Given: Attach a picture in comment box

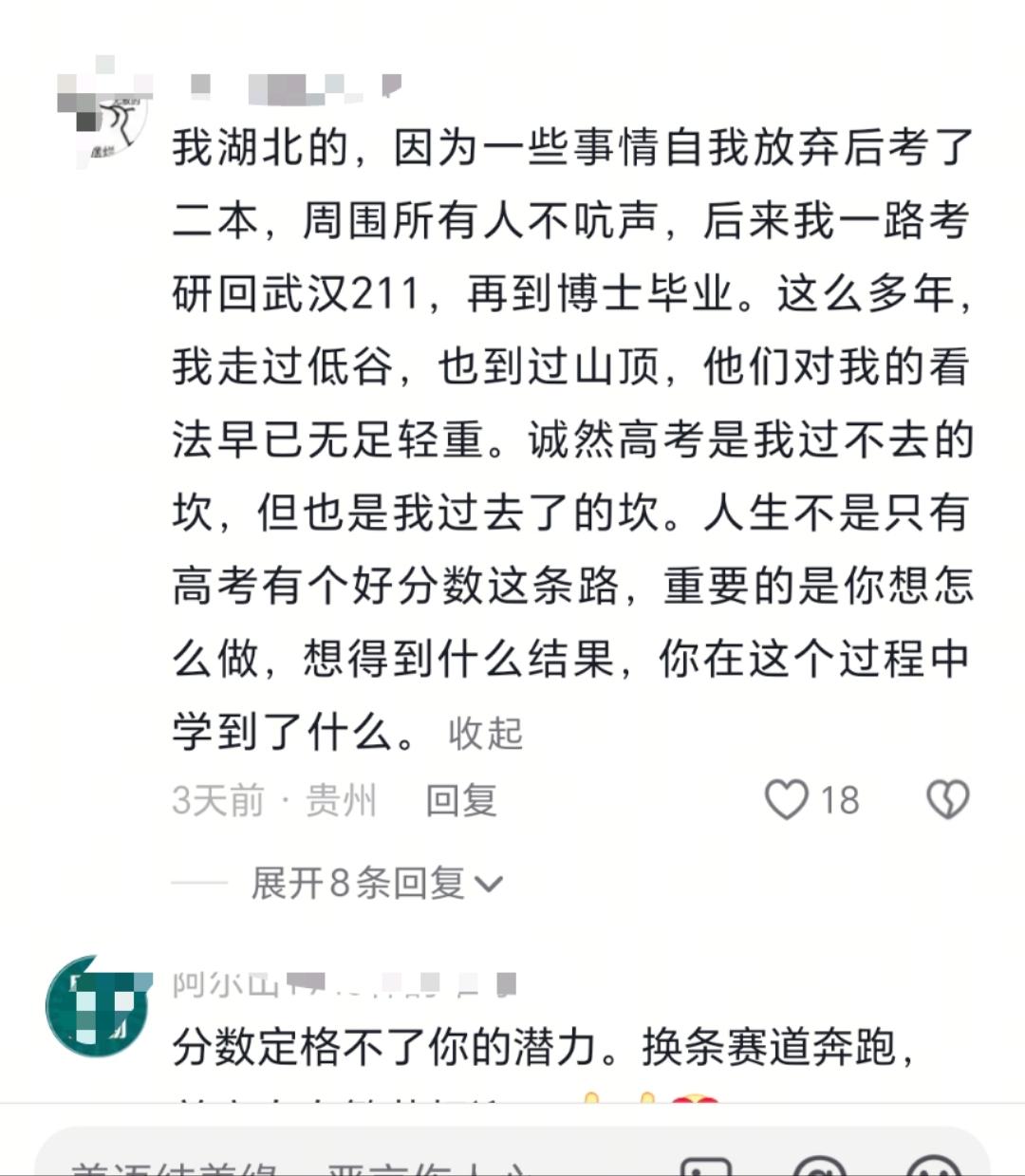Looking at the screenshot, I should pos(708,1167).
